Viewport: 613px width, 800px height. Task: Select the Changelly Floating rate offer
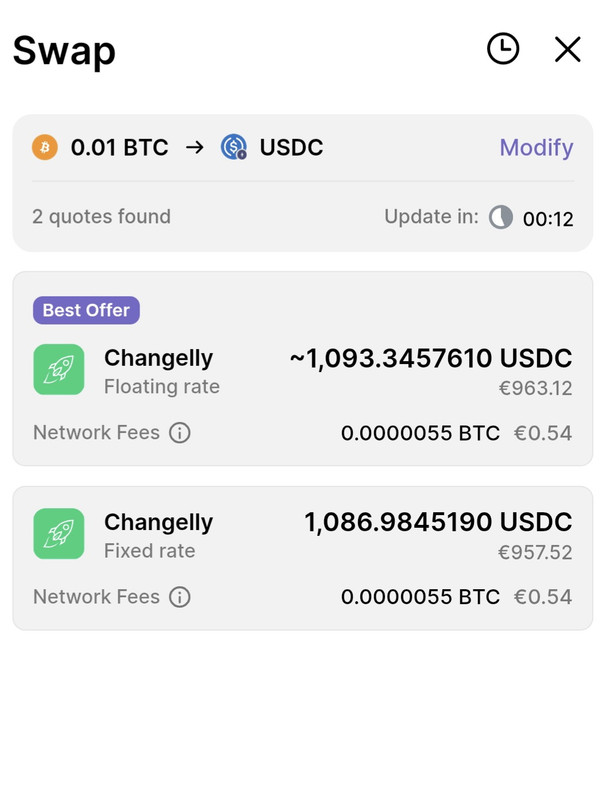click(303, 368)
